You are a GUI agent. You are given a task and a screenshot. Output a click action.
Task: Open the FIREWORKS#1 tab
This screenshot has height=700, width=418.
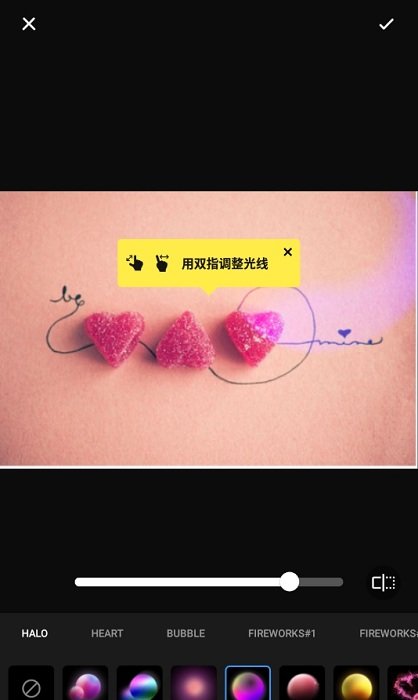pyautogui.click(x=282, y=633)
